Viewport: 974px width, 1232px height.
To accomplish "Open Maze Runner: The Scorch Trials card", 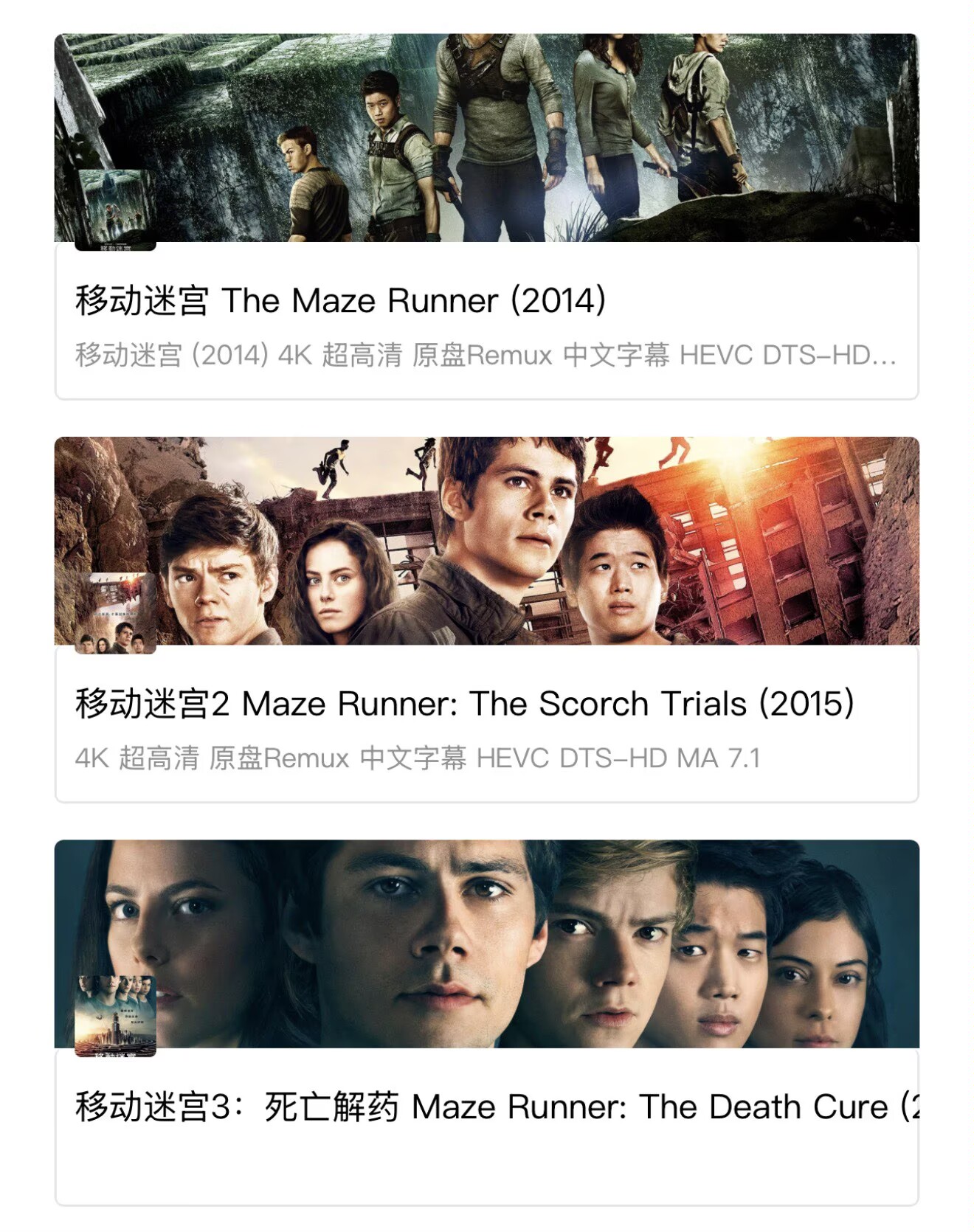I will pyautogui.click(x=465, y=704).
